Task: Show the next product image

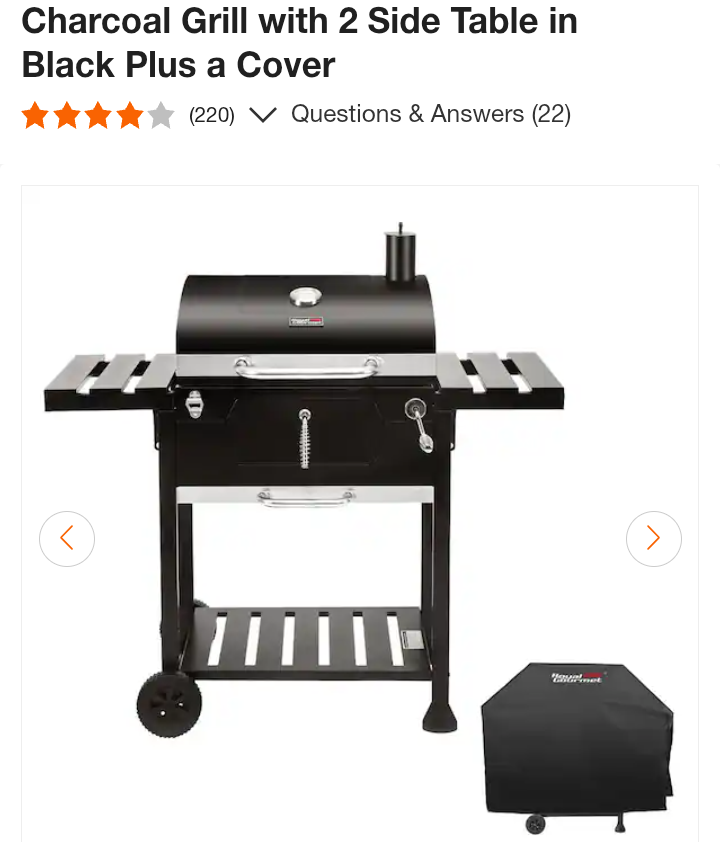Action: pyautogui.click(x=653, y=539)
